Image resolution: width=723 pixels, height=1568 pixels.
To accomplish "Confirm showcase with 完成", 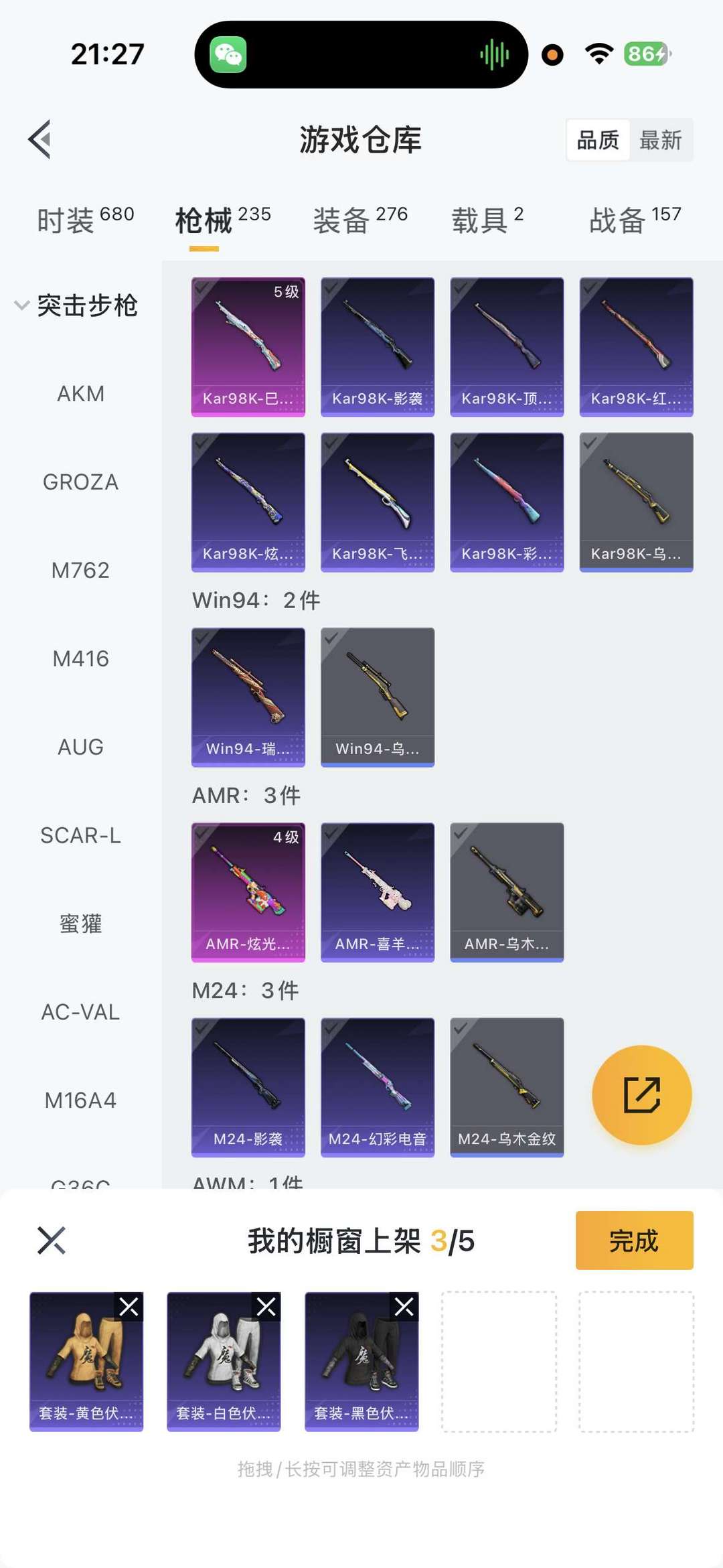I will pyautogui.click(x=634, y=1240).
